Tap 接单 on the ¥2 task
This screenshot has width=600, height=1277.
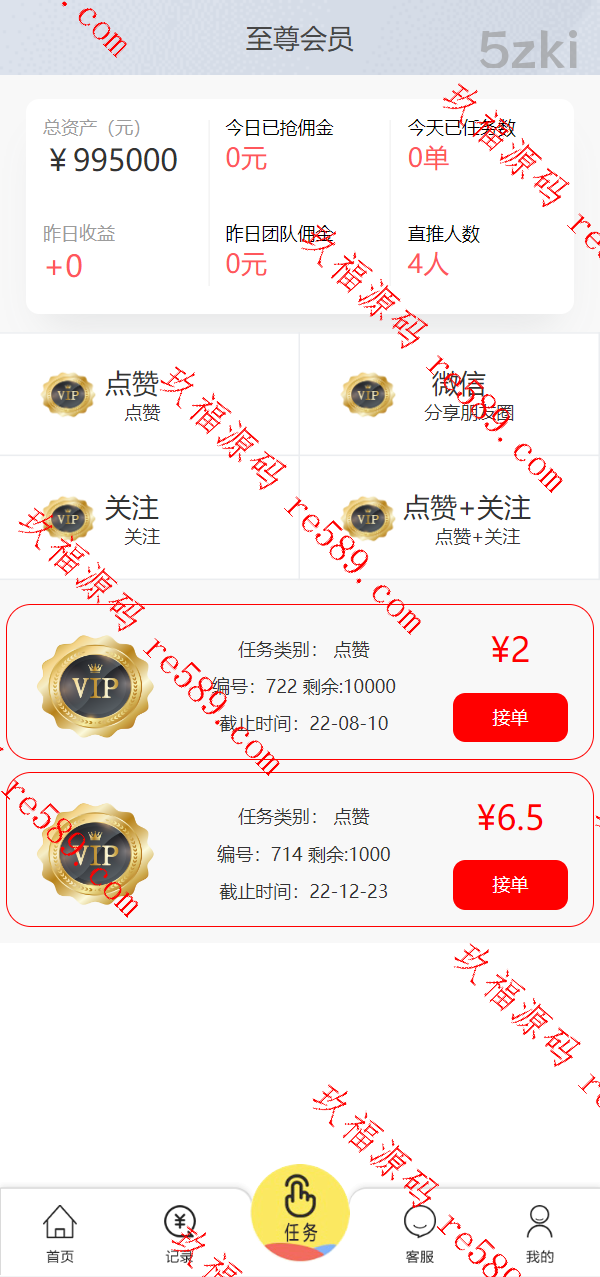[510, 718]
